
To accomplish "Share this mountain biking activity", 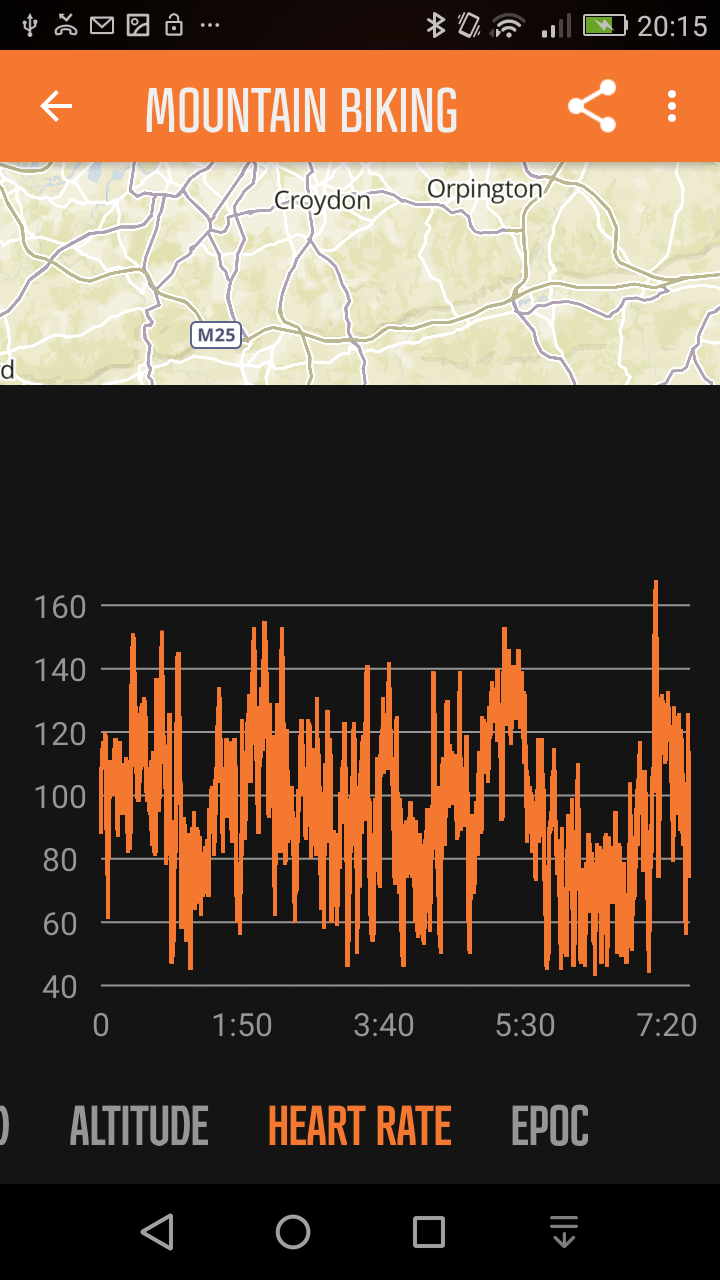I will [591, 106].
